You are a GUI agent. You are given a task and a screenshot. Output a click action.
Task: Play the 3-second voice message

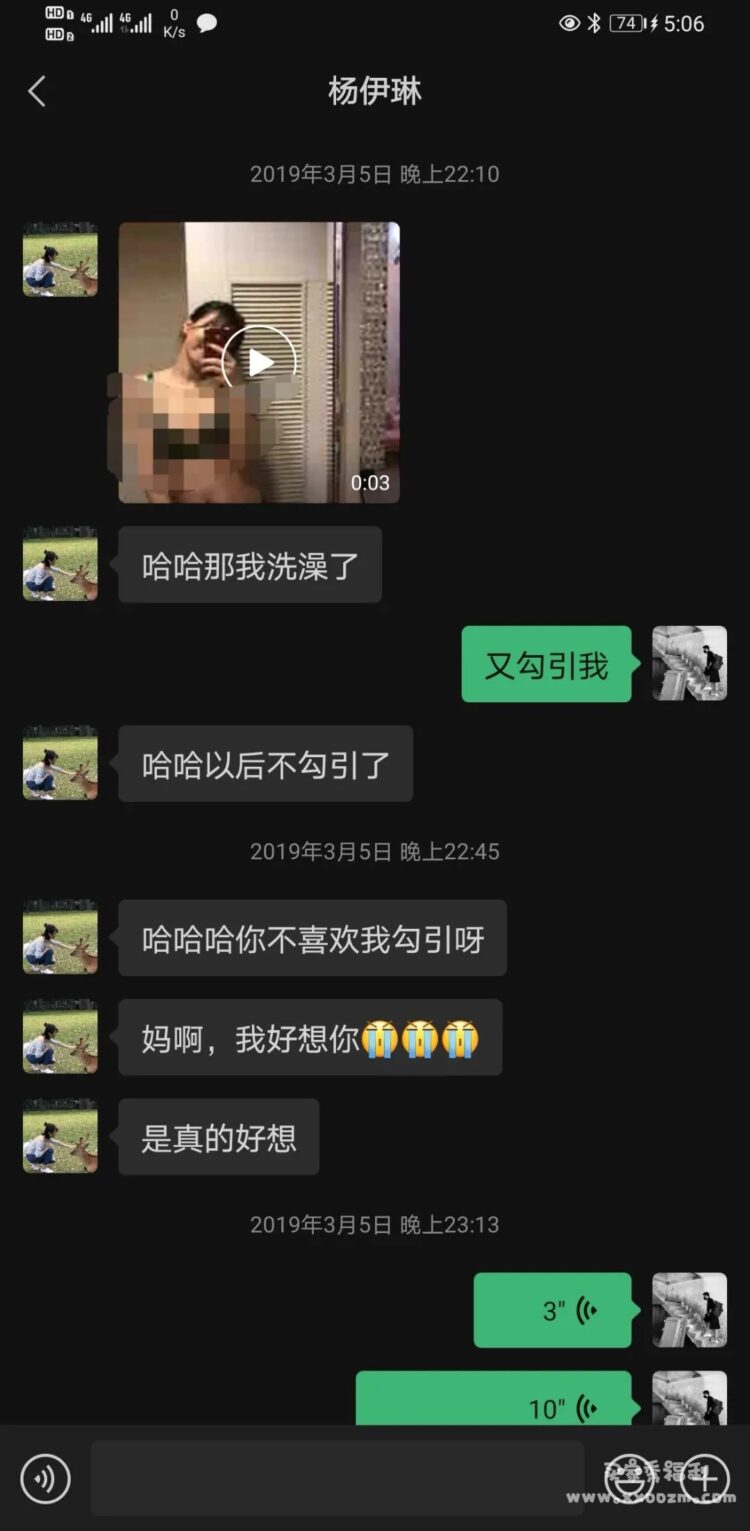coord(552,1310)
